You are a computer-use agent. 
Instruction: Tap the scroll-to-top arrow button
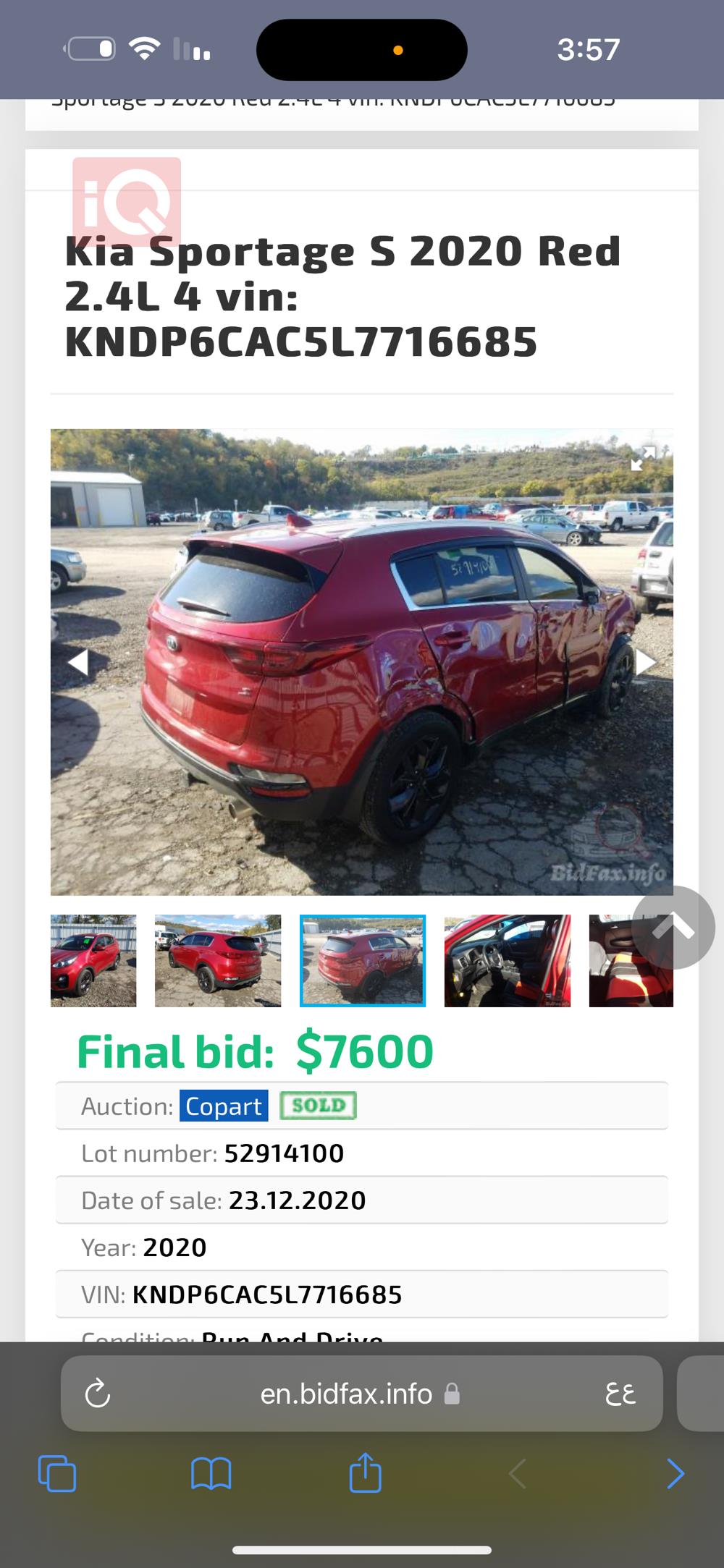pyautogui.click(x=673, y=928)
